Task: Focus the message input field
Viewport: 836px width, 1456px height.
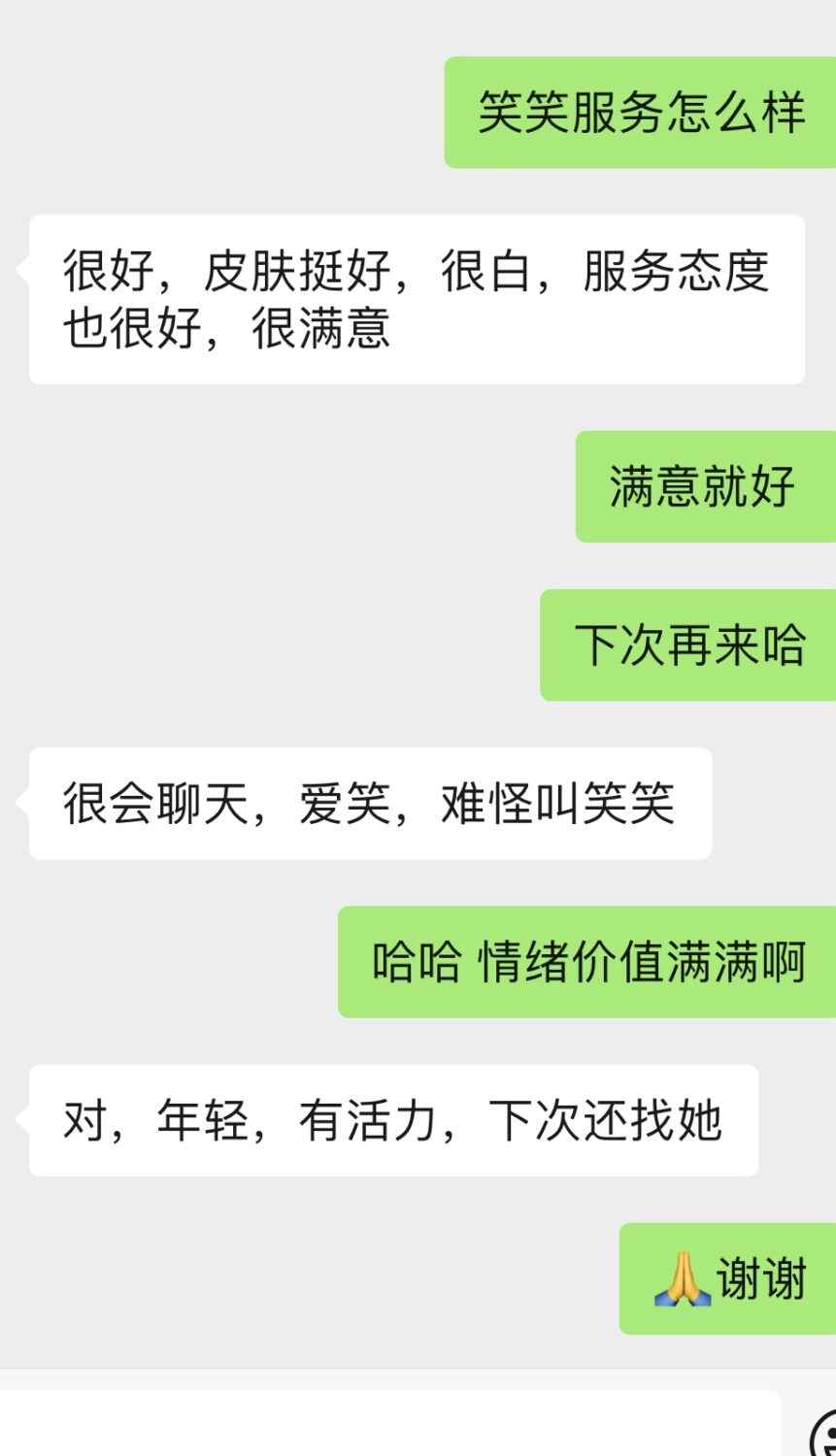Action: (388, 1423)
